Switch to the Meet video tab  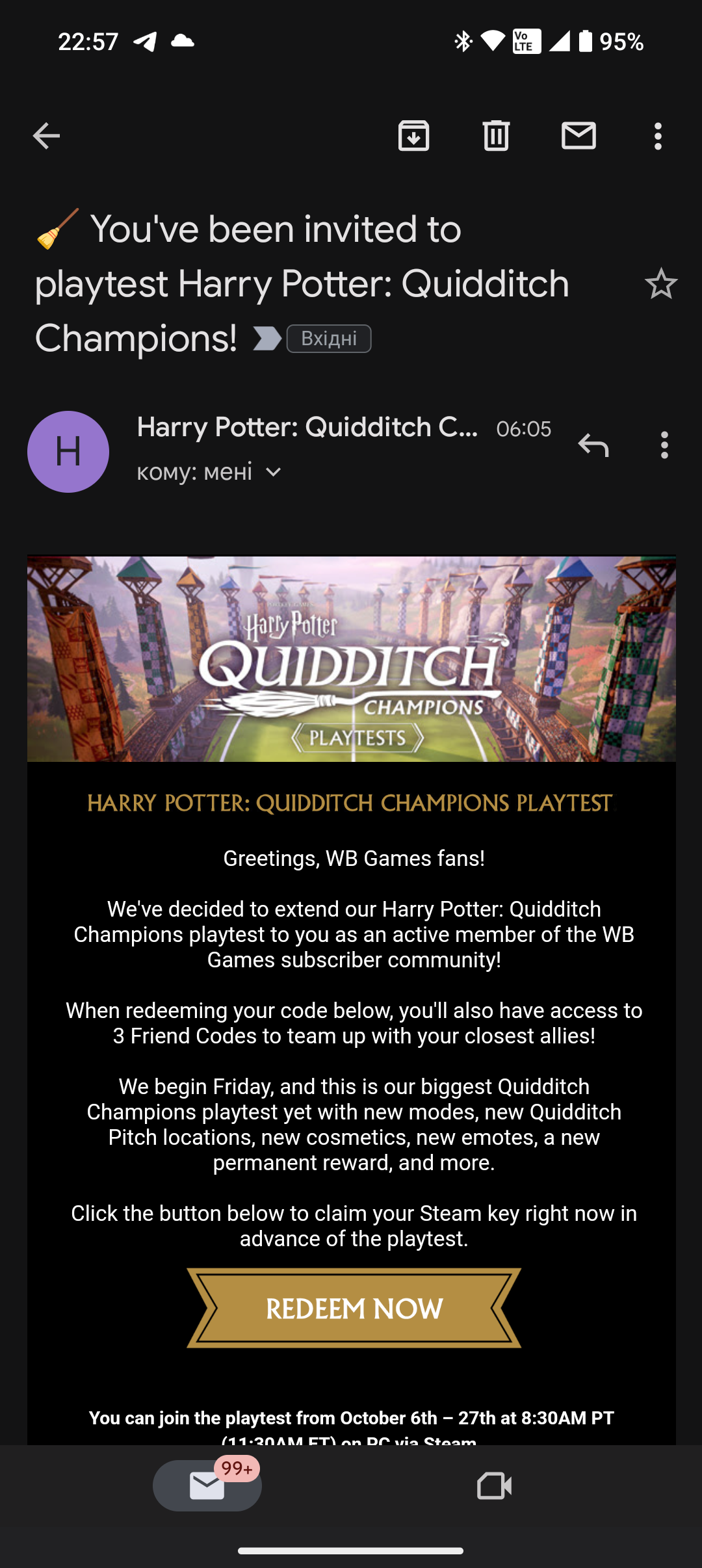point(494,1485)
